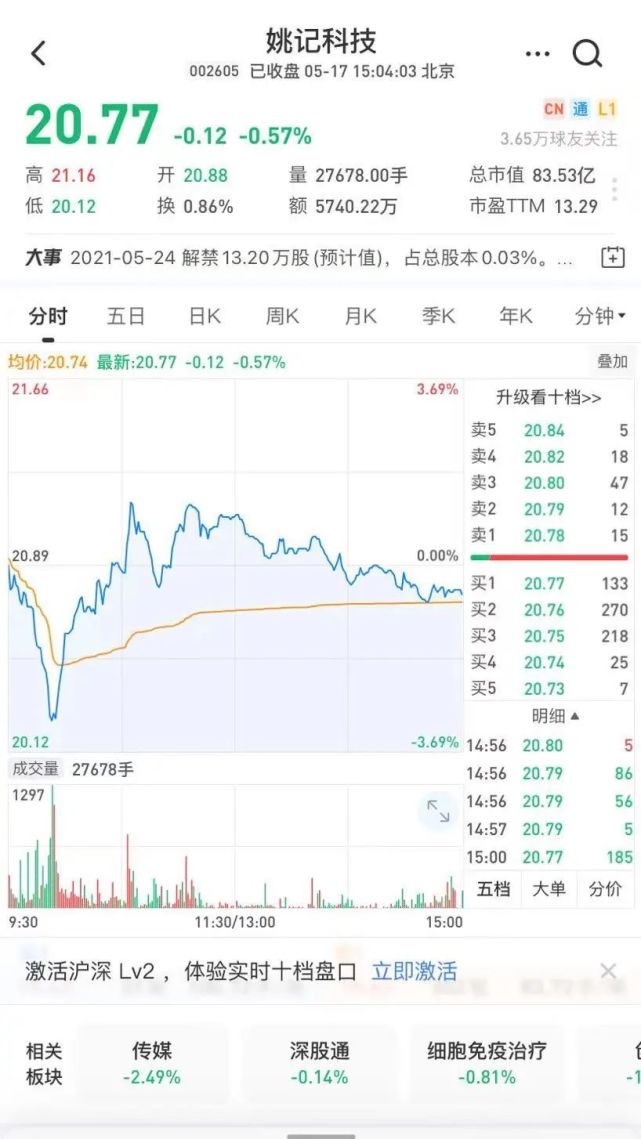Open the events calendar icon
Screen dimensions: 641x1139
[612, 257]
